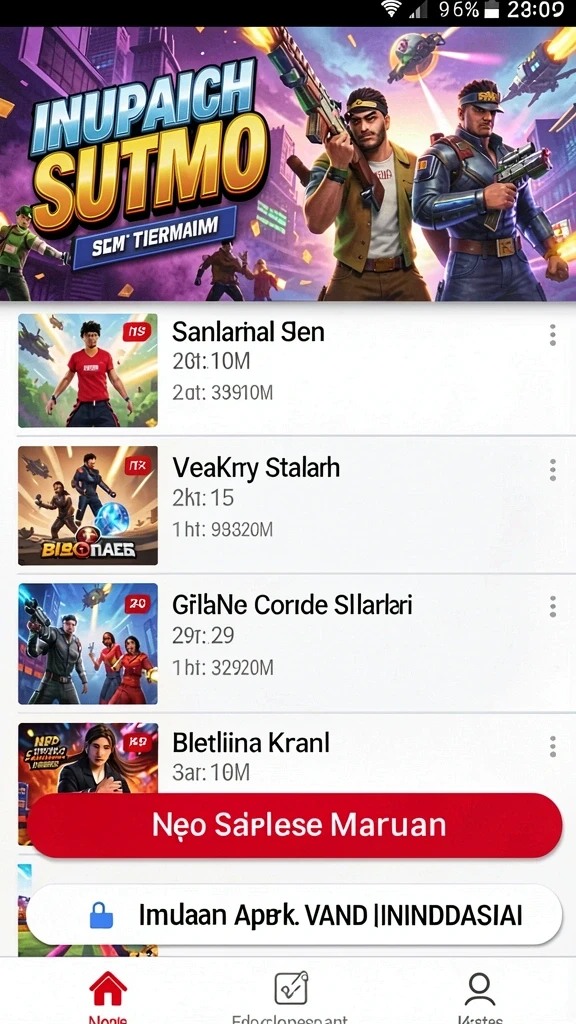Tap the red Neo Saplese Maruan button

click(x=295, y=825)
